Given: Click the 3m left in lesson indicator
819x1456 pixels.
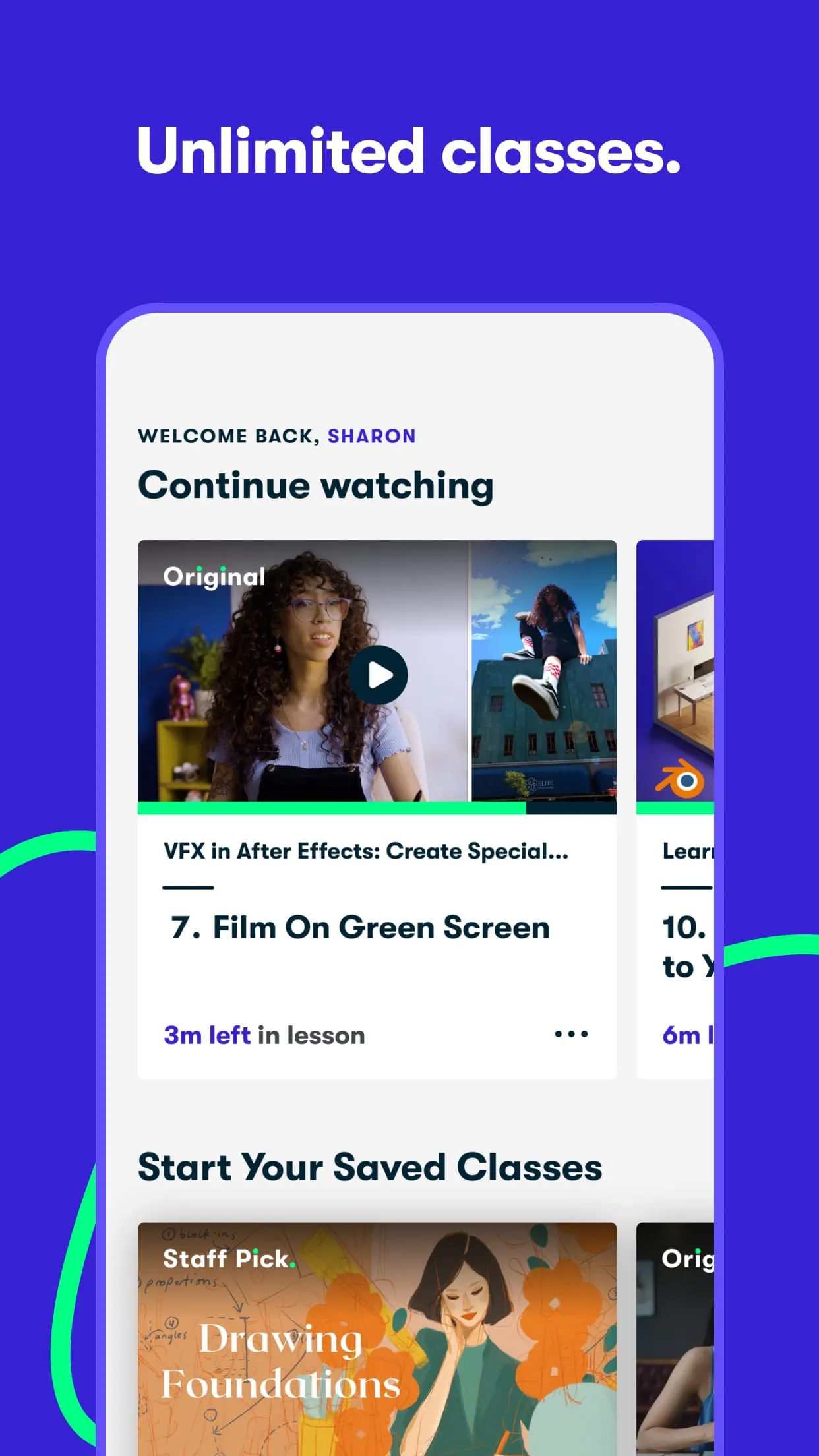Looking at the screenshot, I should click(264, 1035).
